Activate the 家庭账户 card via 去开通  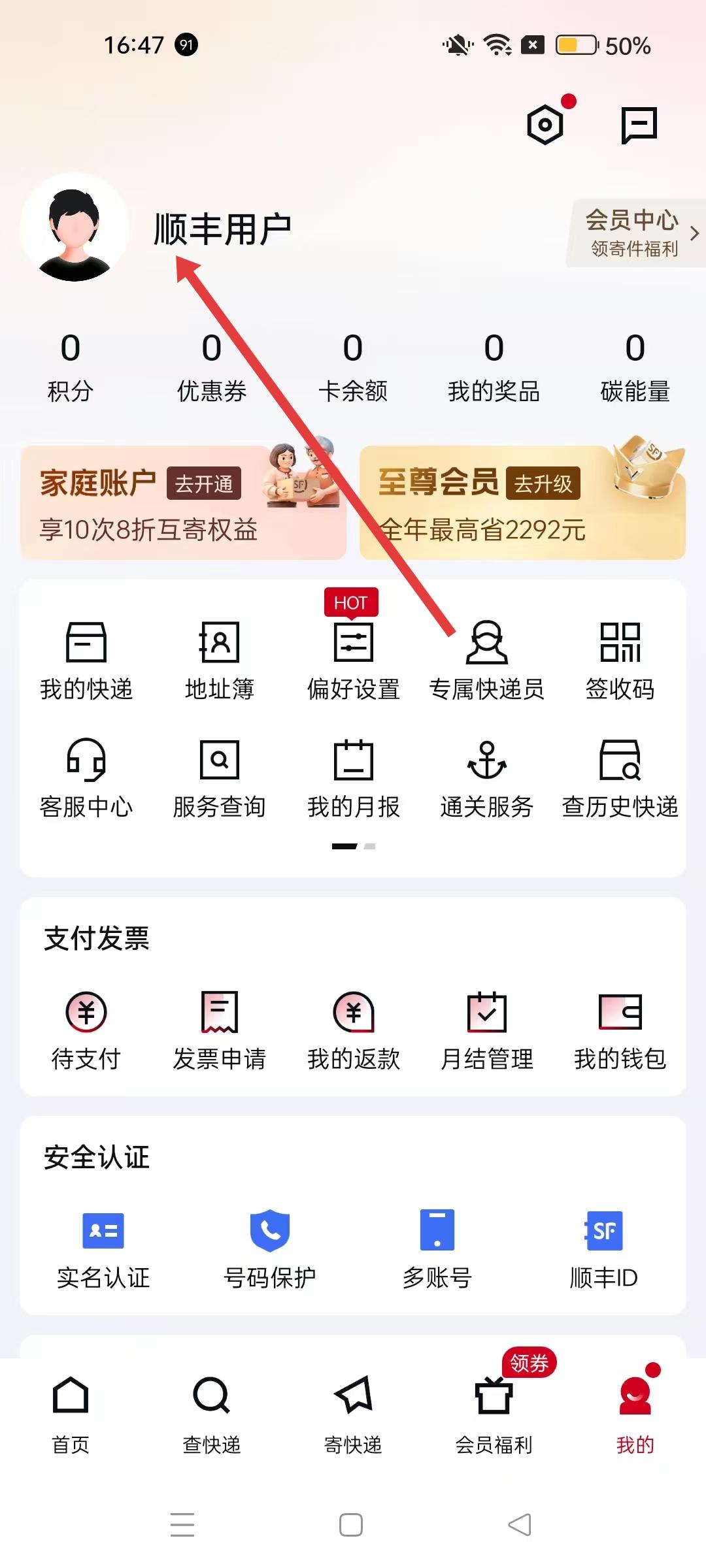tap(204, 483)
